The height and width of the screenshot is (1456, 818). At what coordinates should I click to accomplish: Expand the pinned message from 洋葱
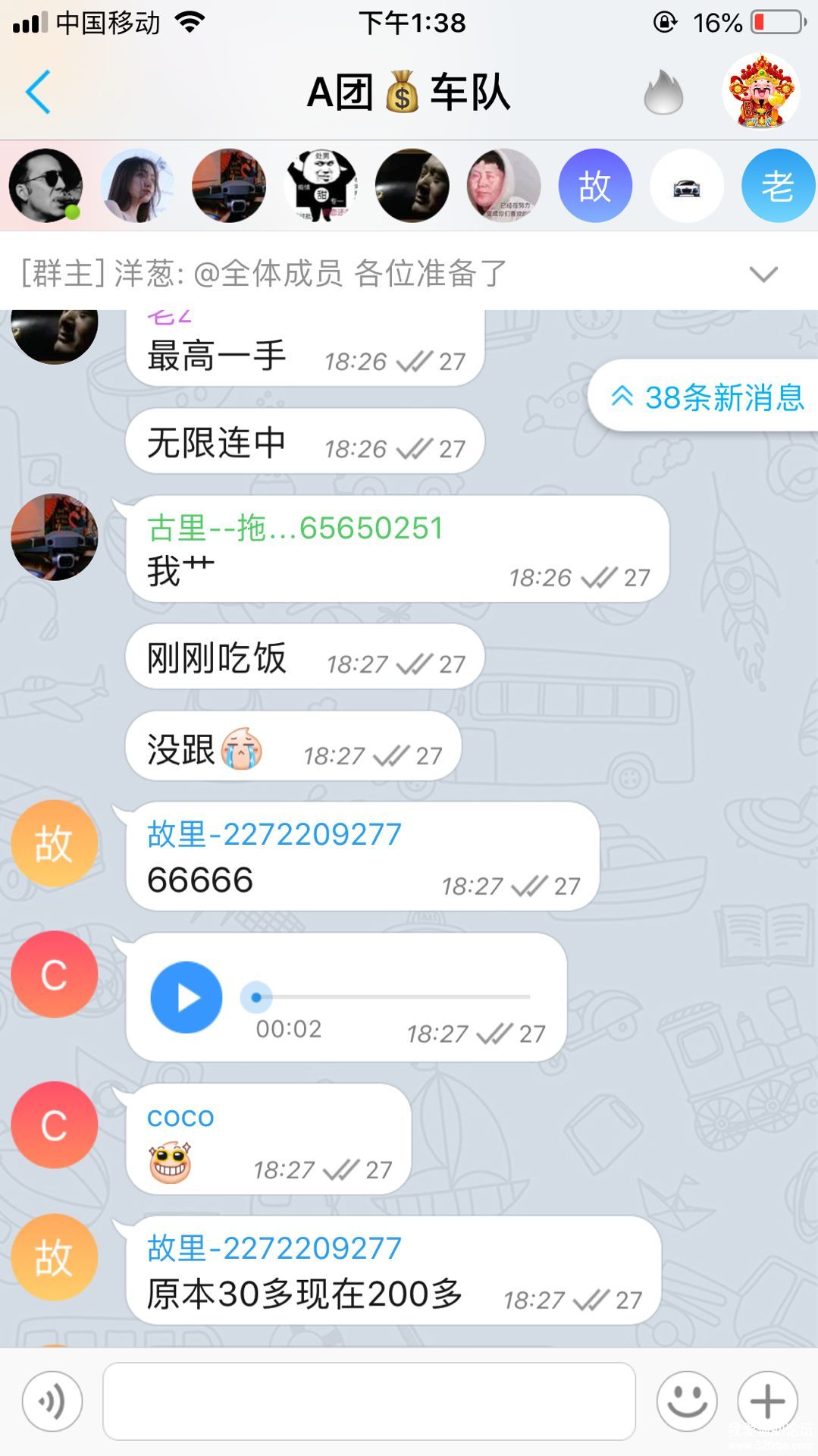[763, 274]
